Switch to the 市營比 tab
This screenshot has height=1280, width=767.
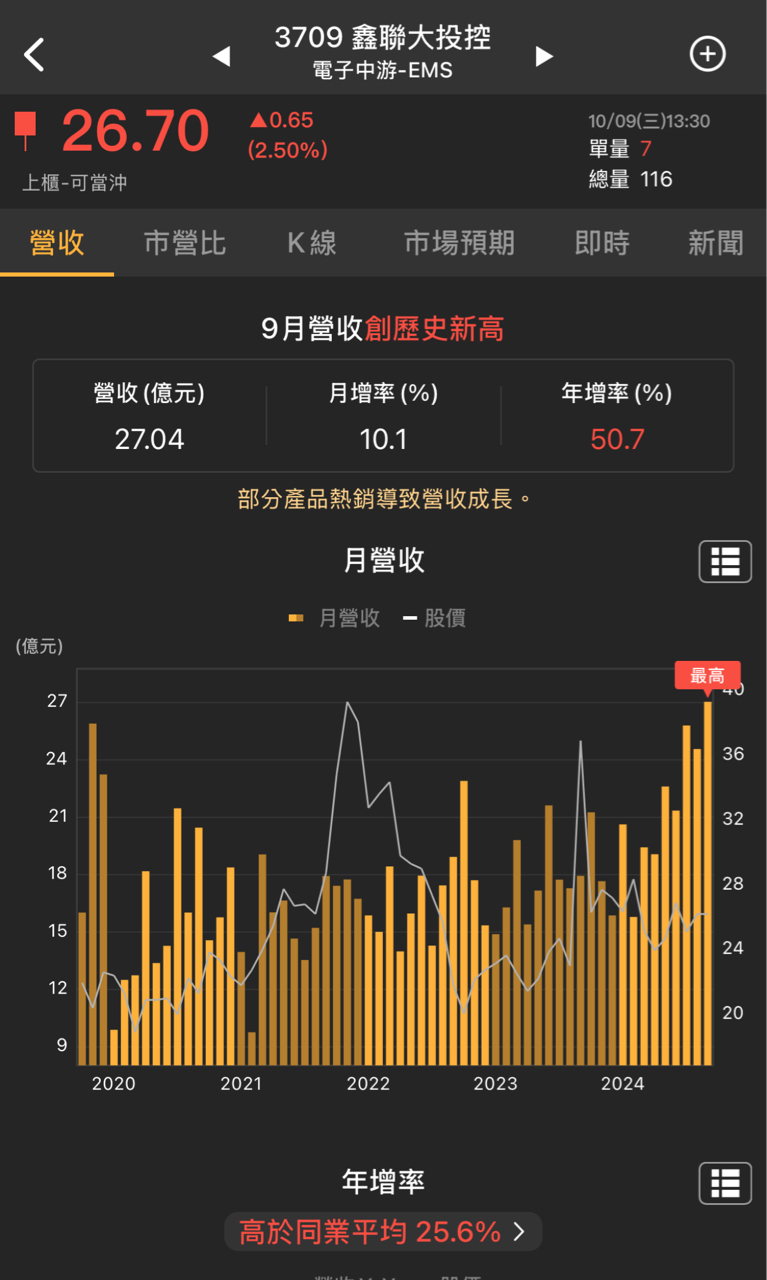185,243
